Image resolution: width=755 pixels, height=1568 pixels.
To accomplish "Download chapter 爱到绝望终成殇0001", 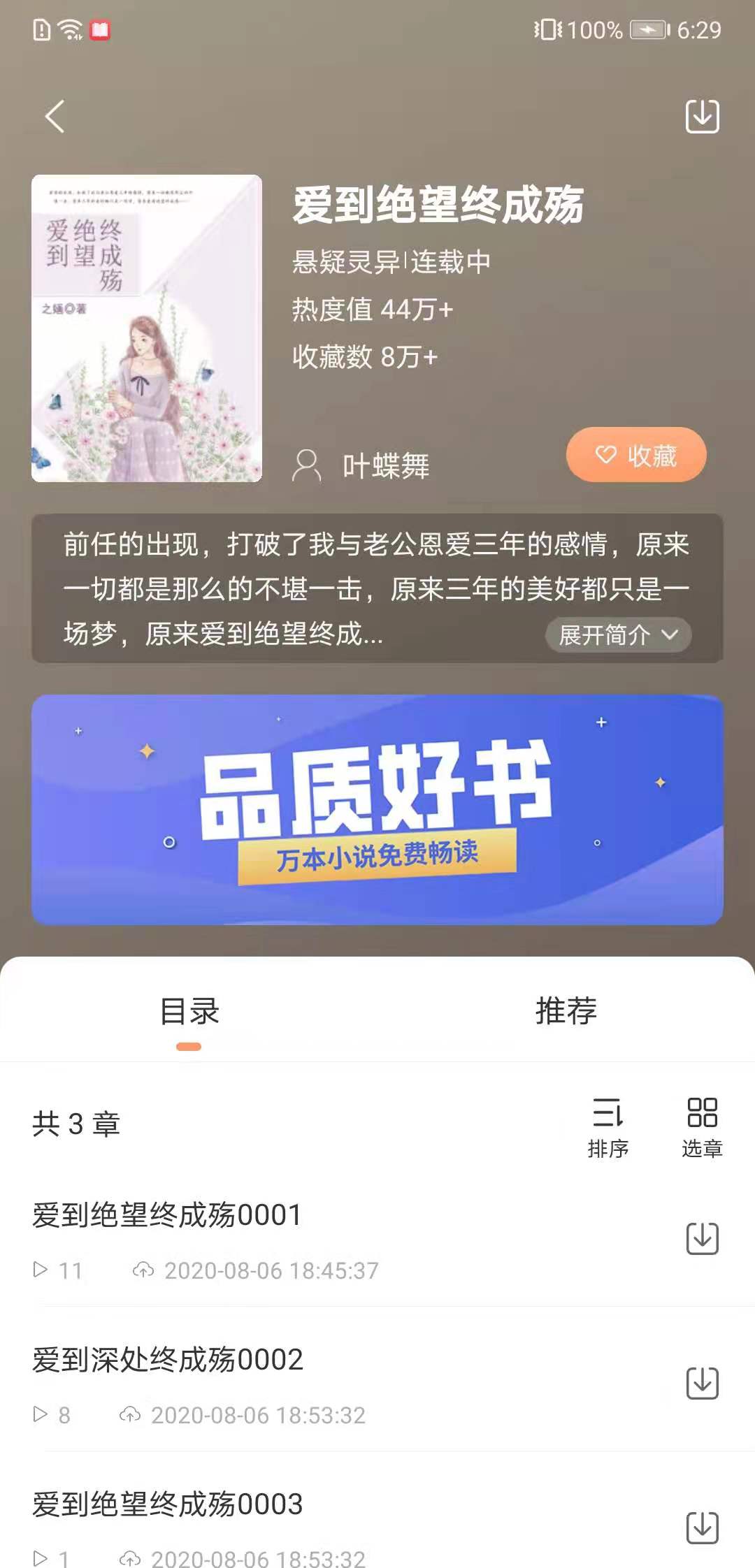I will (x=702, y=1238).
